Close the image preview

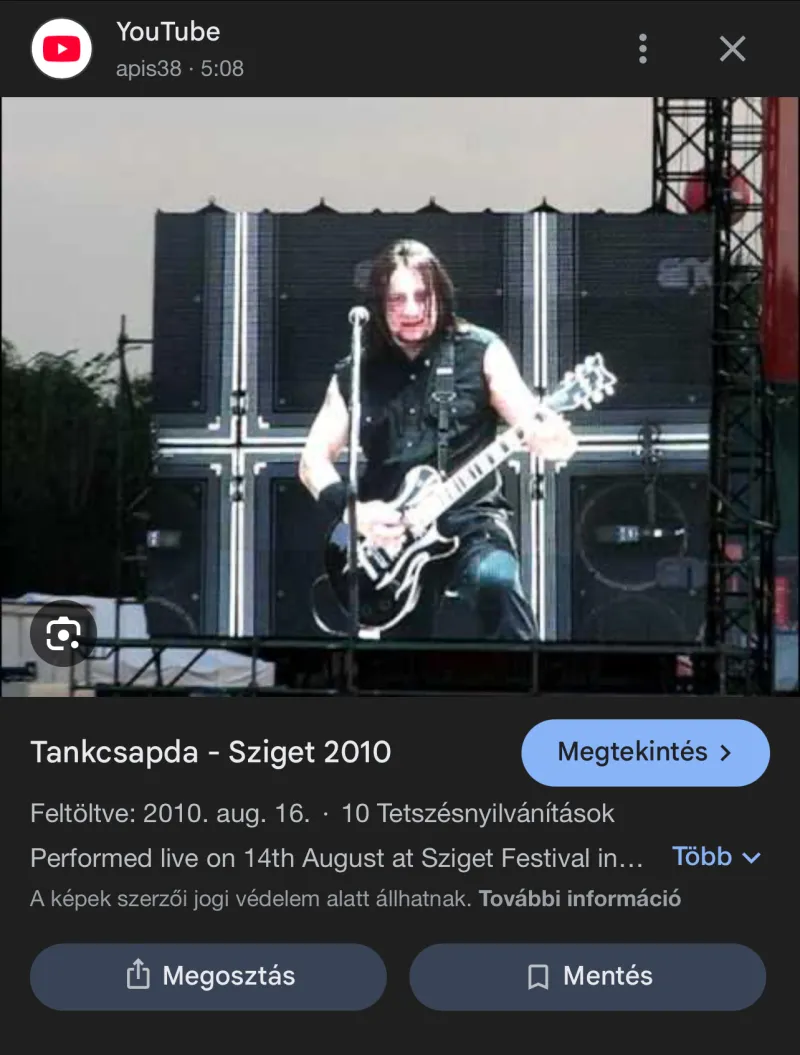point(733,48)
